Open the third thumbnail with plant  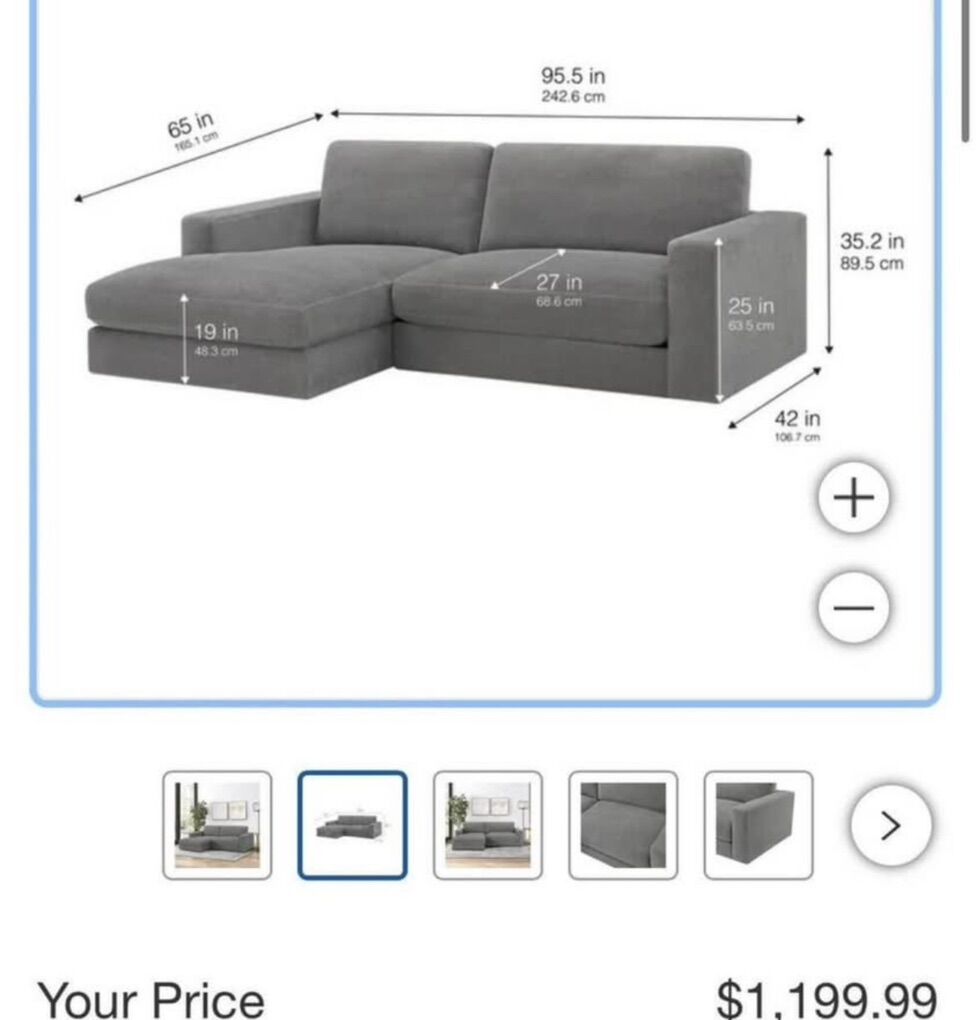[x=488, y=825]
